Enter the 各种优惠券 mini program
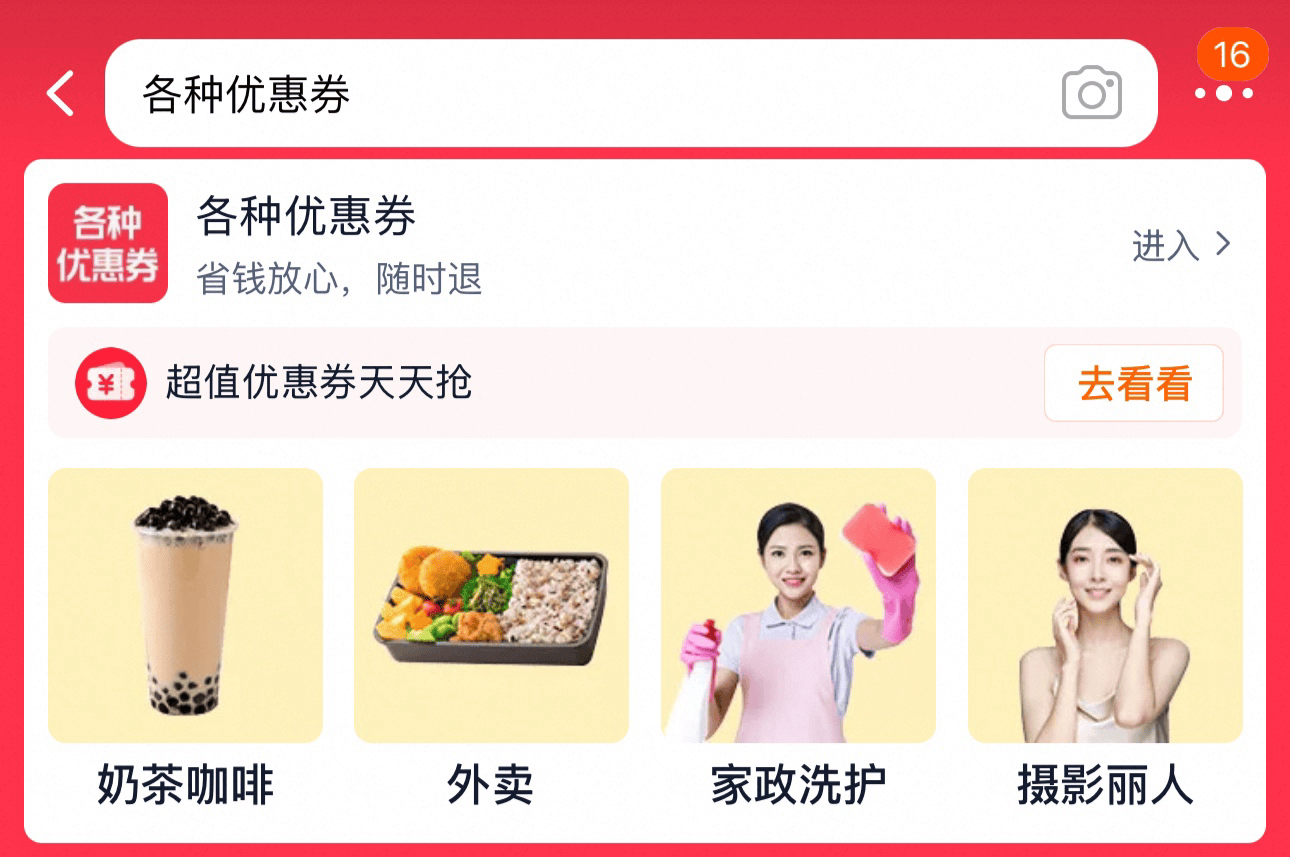Viewport: 1290px width, 857px height. coord(1180,244)
